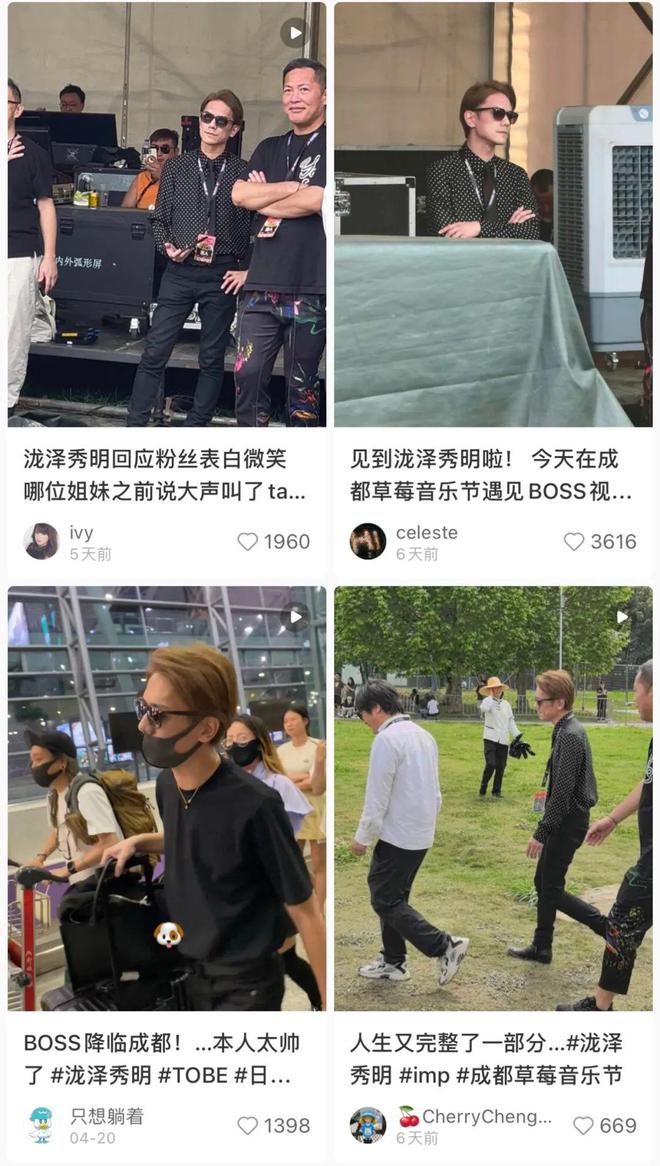The image size is (660, 1166).
Task: Open 只想躺着's profile avatar
Action: point(41,1125)
